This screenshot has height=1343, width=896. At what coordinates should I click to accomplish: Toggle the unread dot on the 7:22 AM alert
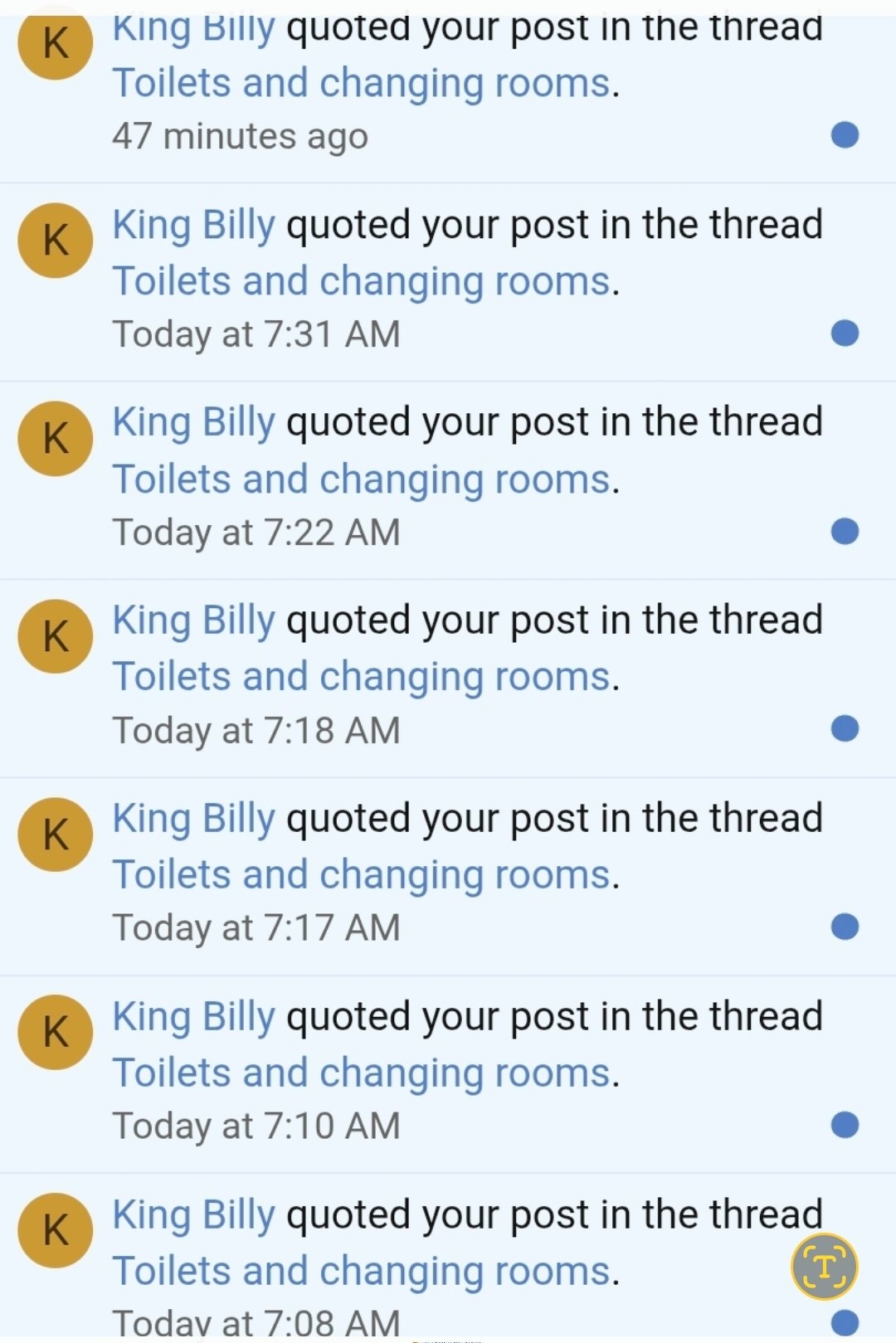pyautogui.click(x=845, y=531)
